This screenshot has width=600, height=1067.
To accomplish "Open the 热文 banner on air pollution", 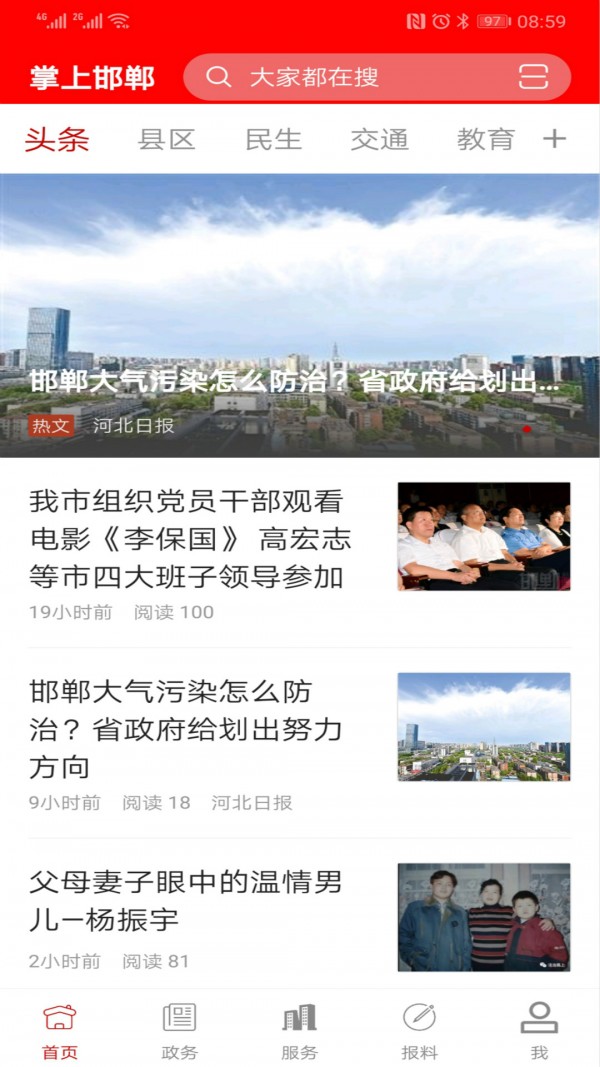I will (300, 315).
